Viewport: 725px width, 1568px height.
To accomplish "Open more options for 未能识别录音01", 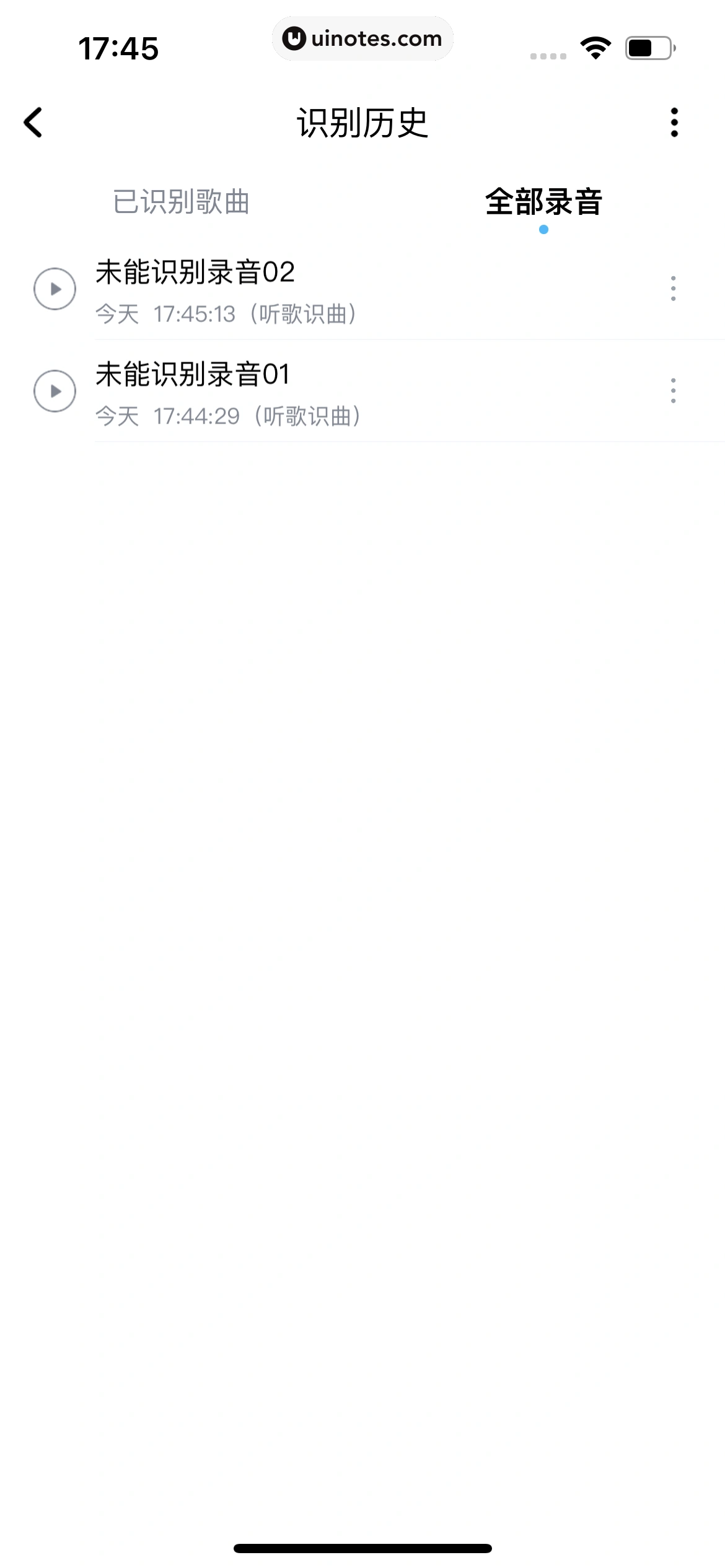I will (x=673, y=391).
